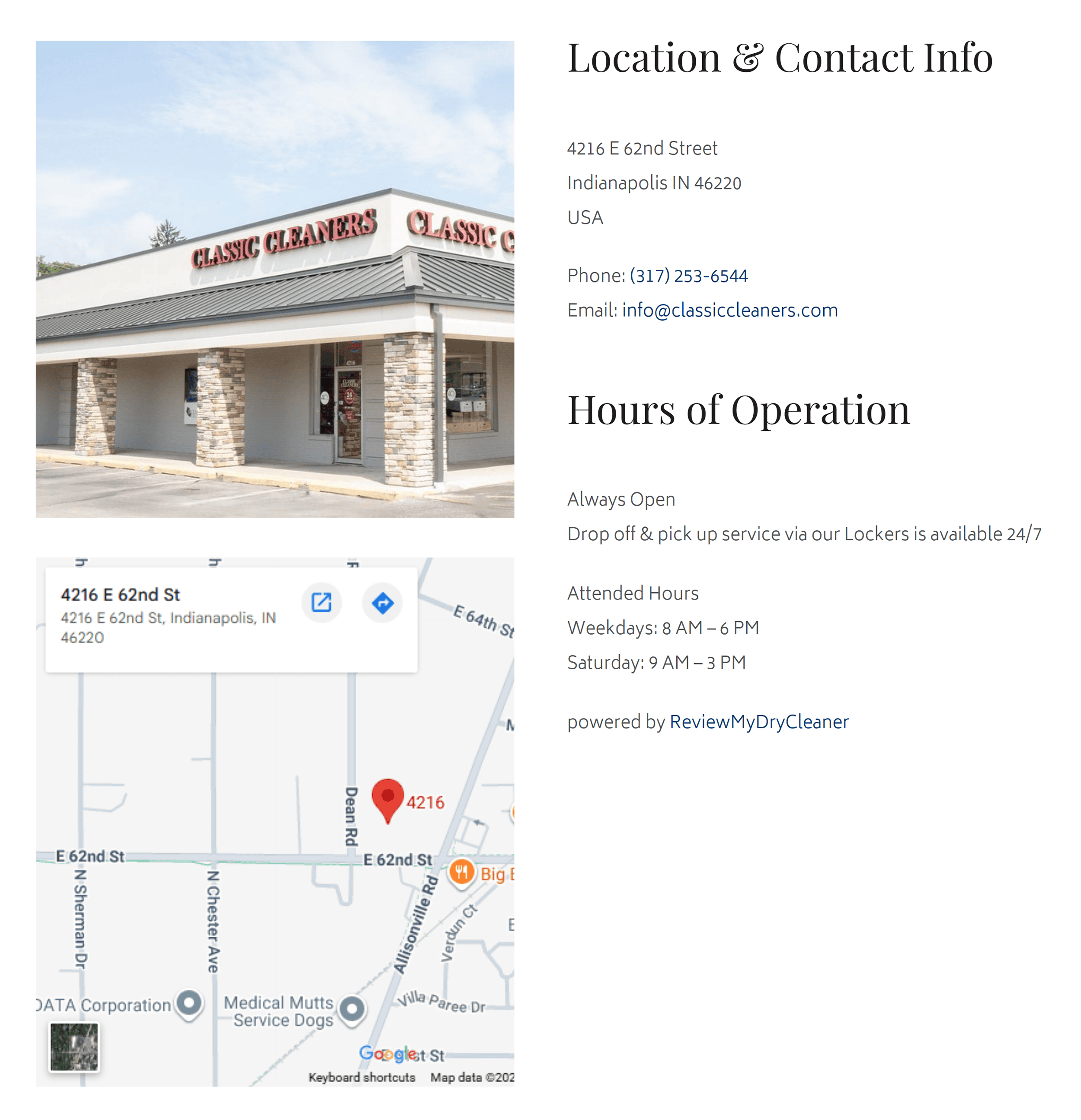Switch the map to satellite view

(x=74, y=1046)
